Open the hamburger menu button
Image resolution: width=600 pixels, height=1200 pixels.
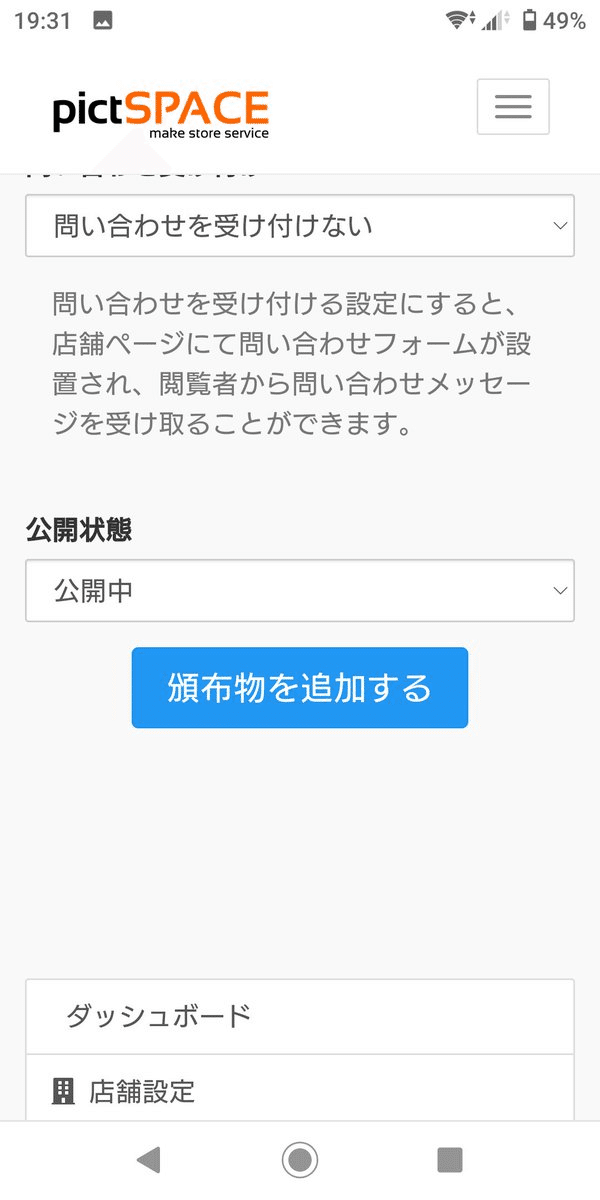pyautogui.click(x=513, y=106)
